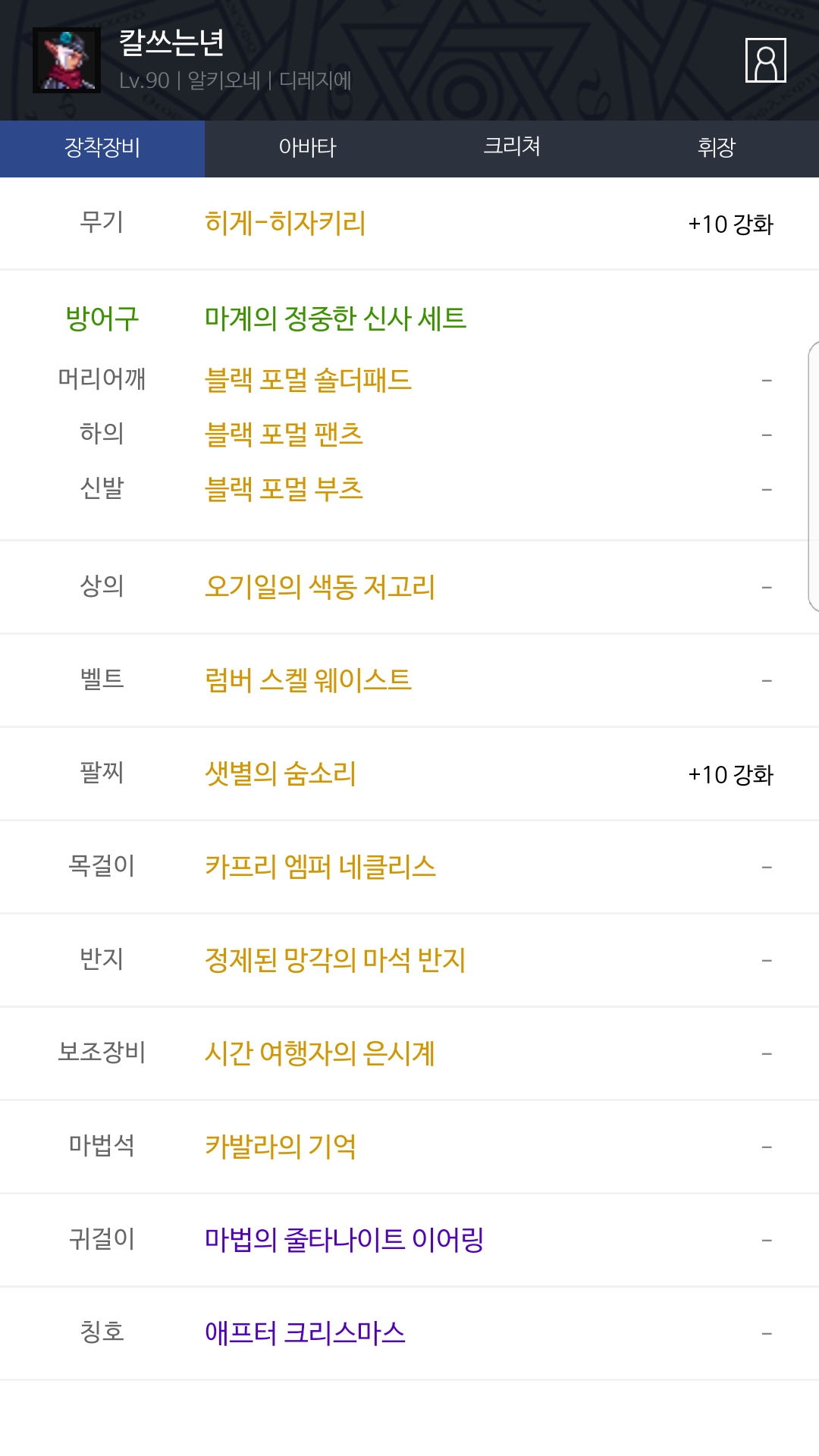Open magic stone 카발라의 기억
The width and height of the screenshot is (819, 1456).
click(280, 1147)
